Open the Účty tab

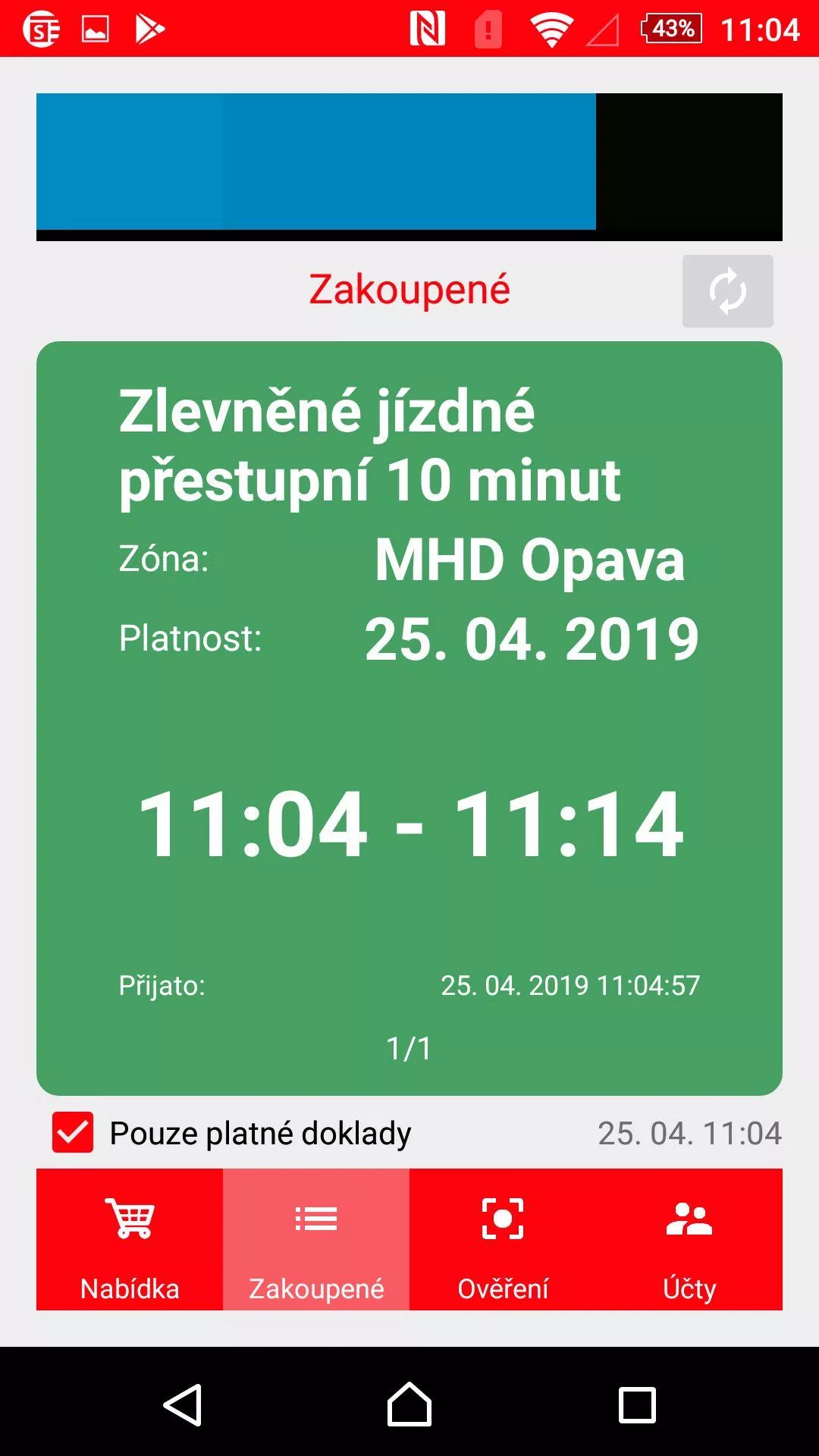click(689, 1239)
